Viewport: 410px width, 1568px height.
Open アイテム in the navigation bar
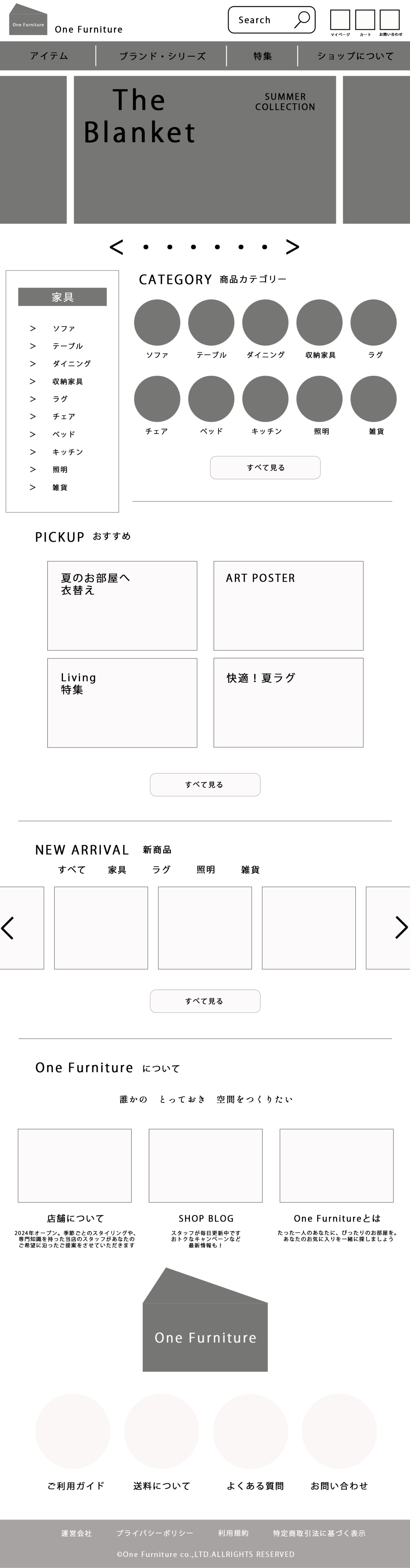[x=49, y=56]
